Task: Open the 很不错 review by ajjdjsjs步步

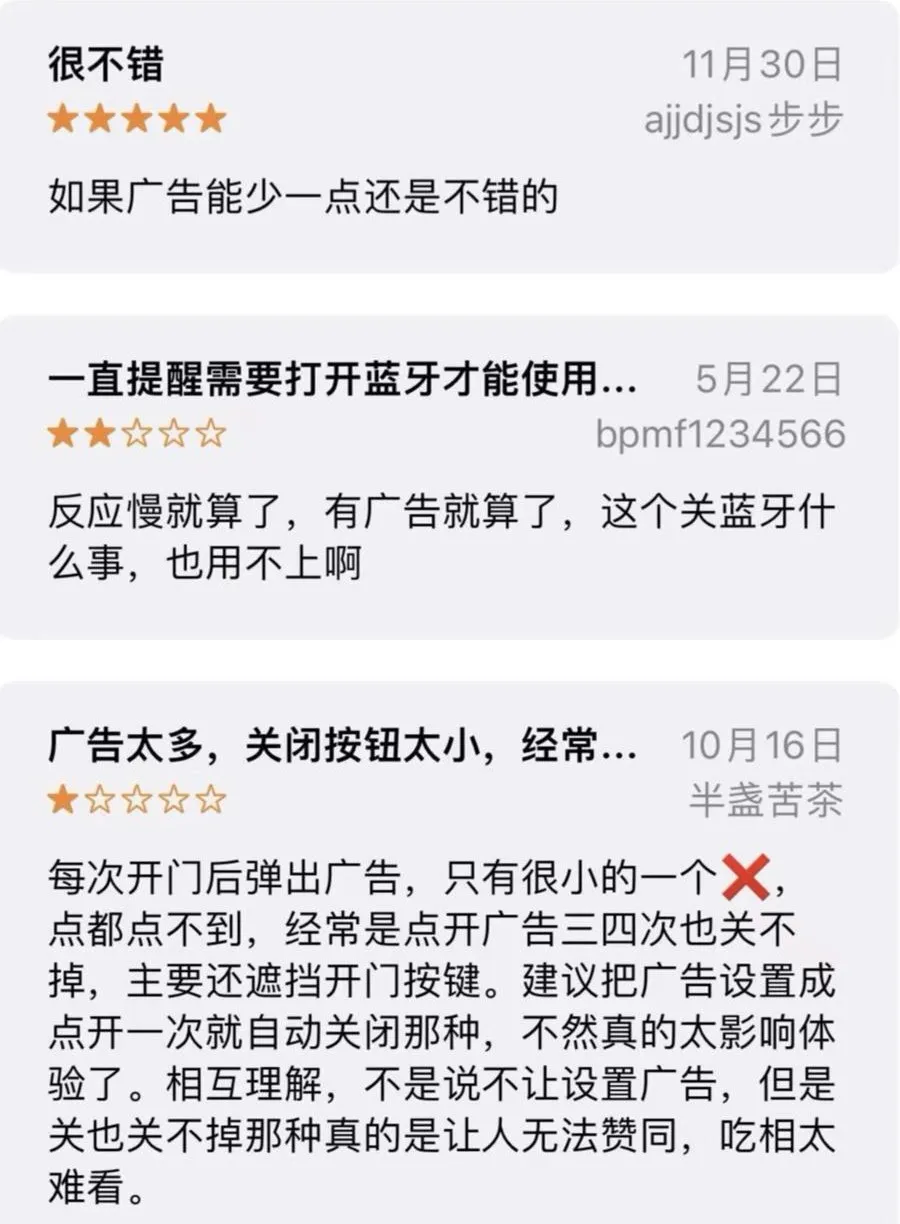Action: (448, 135)
